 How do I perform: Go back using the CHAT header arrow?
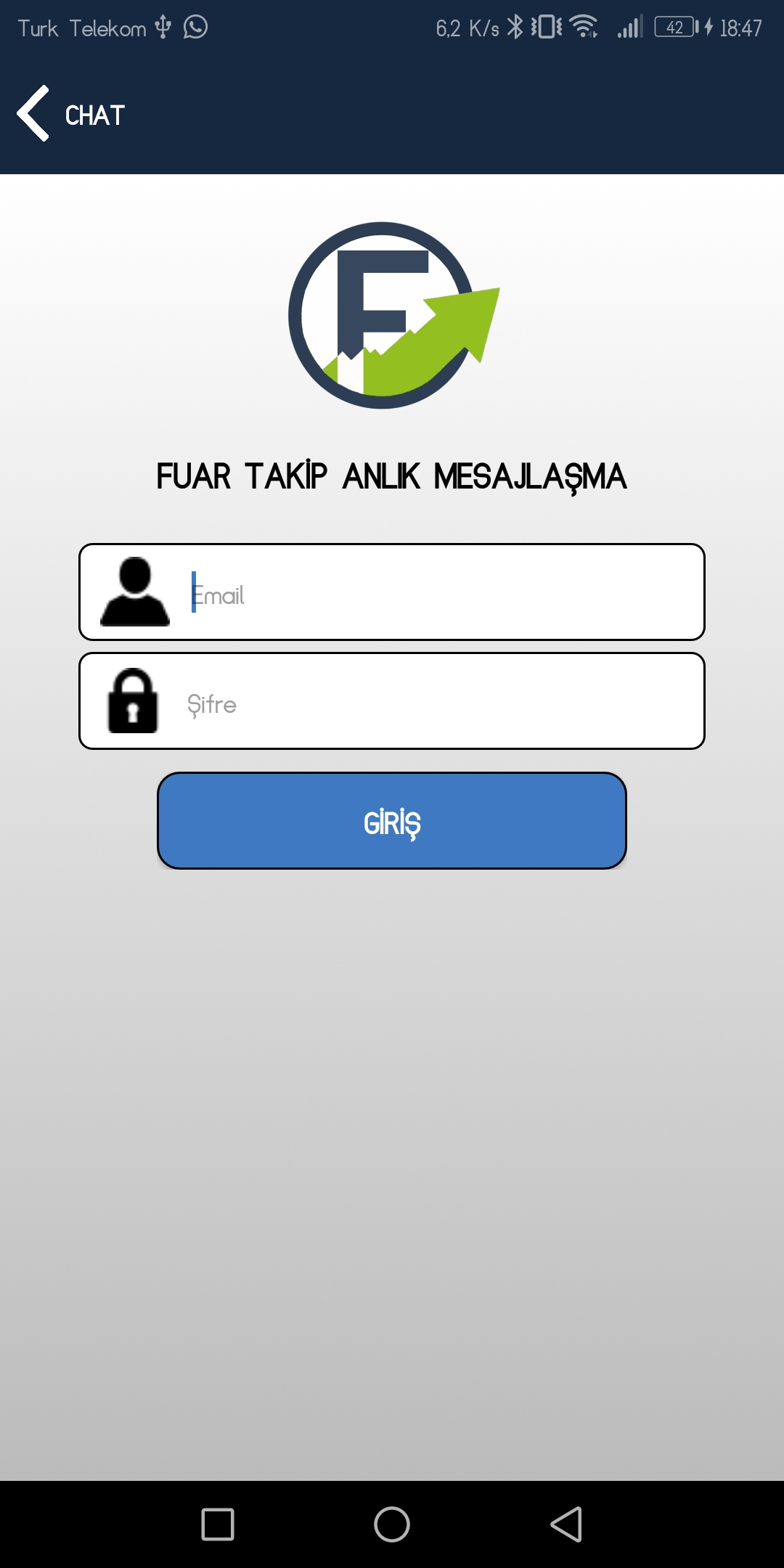33,114
